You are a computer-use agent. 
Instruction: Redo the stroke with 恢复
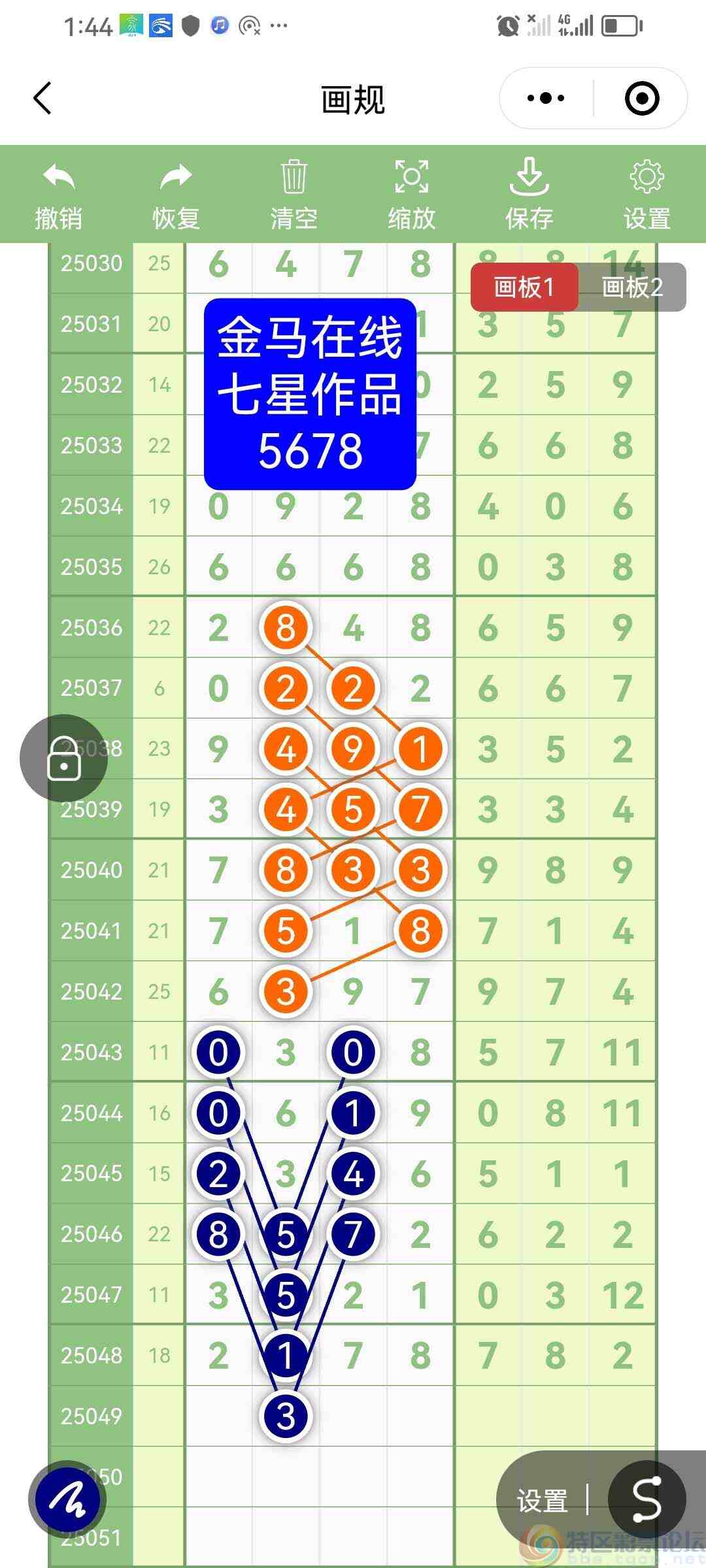(x=176, y=195)
